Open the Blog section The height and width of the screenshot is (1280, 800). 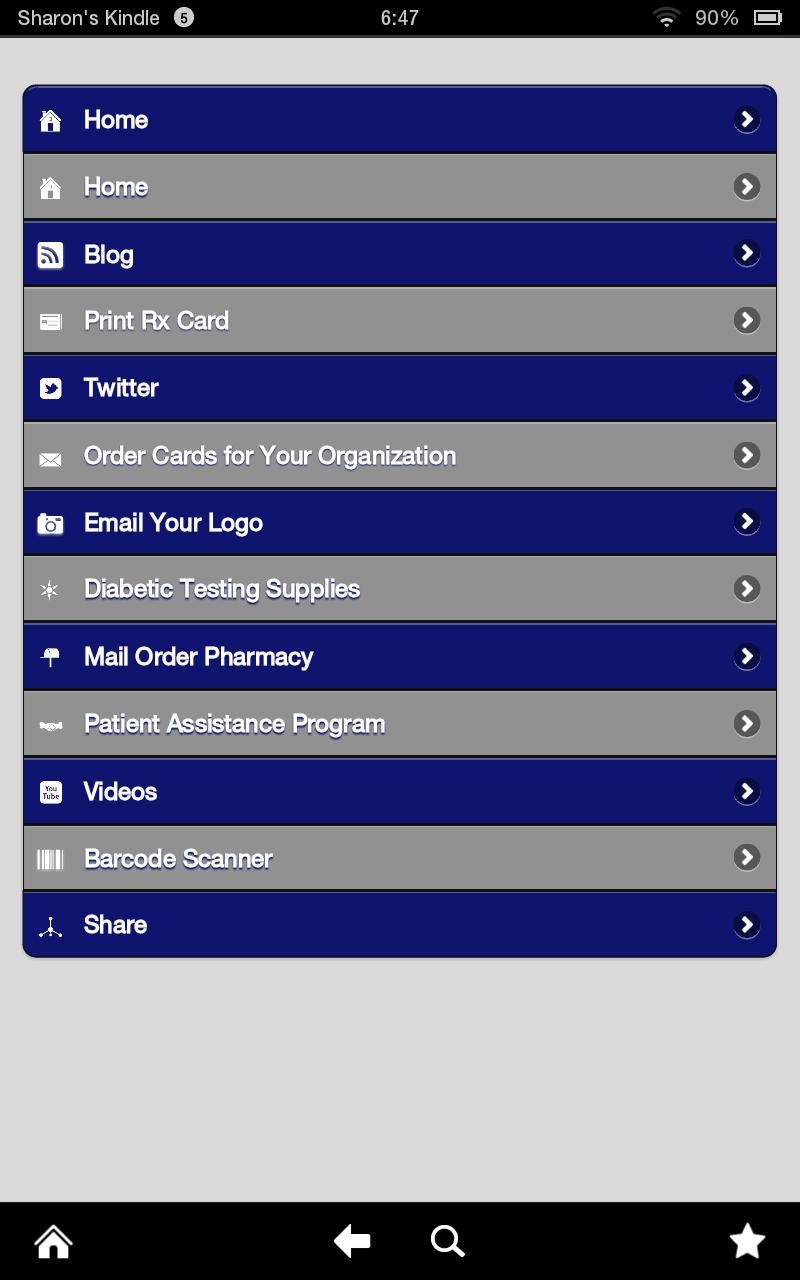[399, 254]
